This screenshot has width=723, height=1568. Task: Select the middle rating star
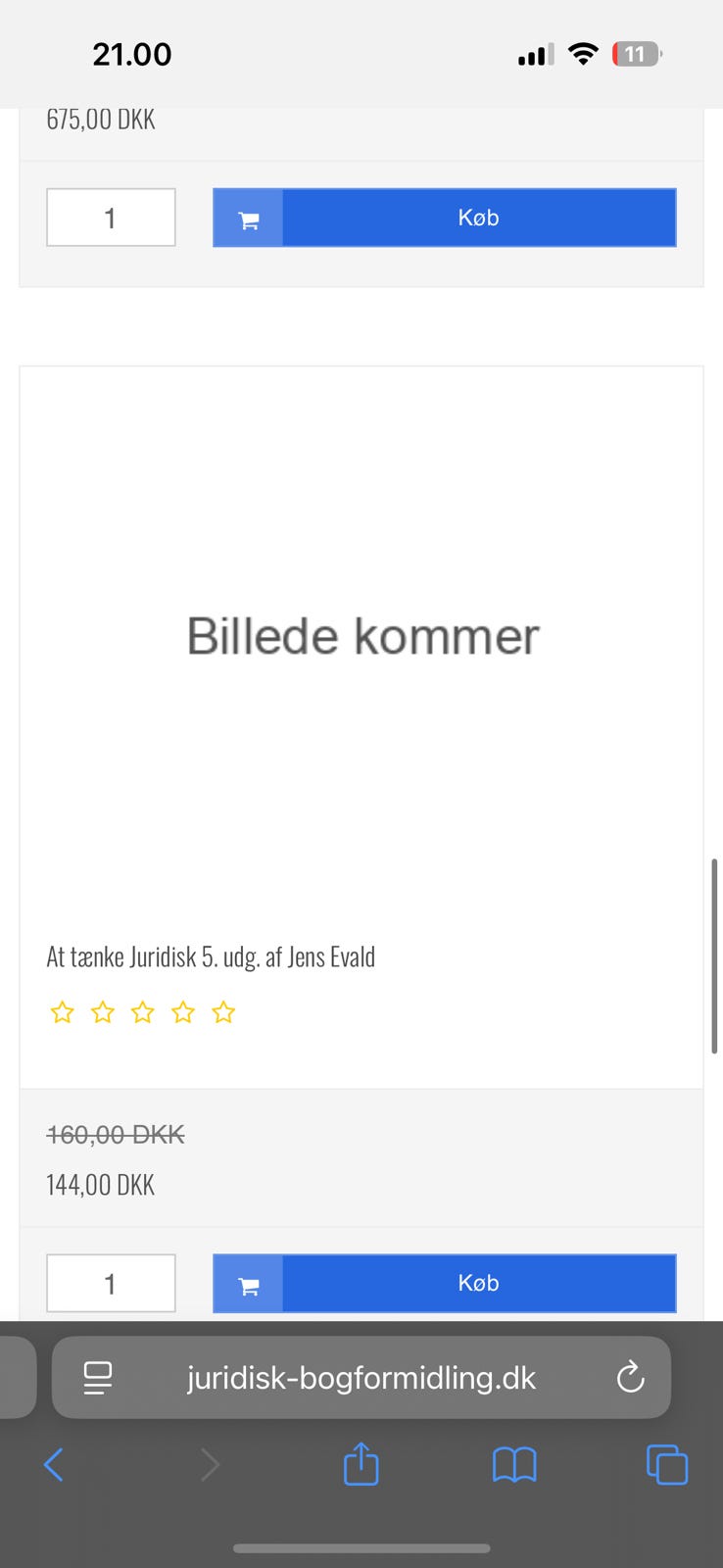(x=142, y=1011)
